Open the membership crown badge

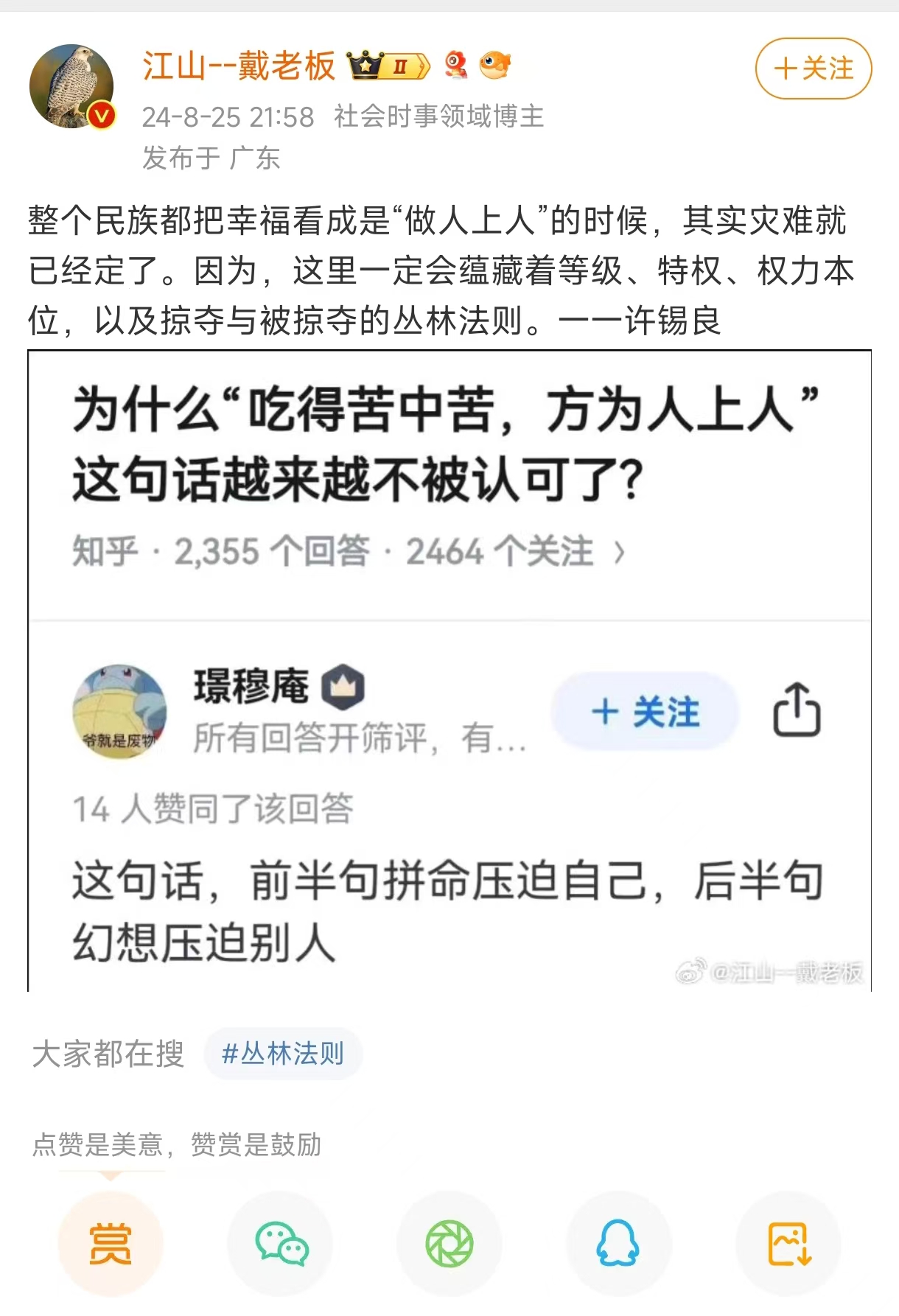tap(388, 66)
